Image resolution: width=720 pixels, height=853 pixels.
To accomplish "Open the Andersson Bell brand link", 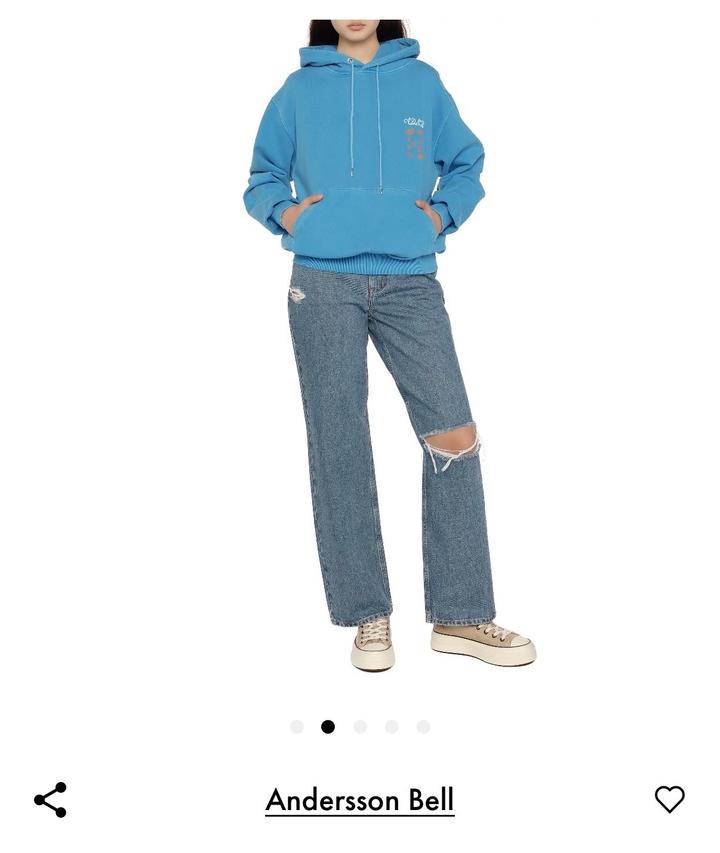I will click(x=359, y=800).
